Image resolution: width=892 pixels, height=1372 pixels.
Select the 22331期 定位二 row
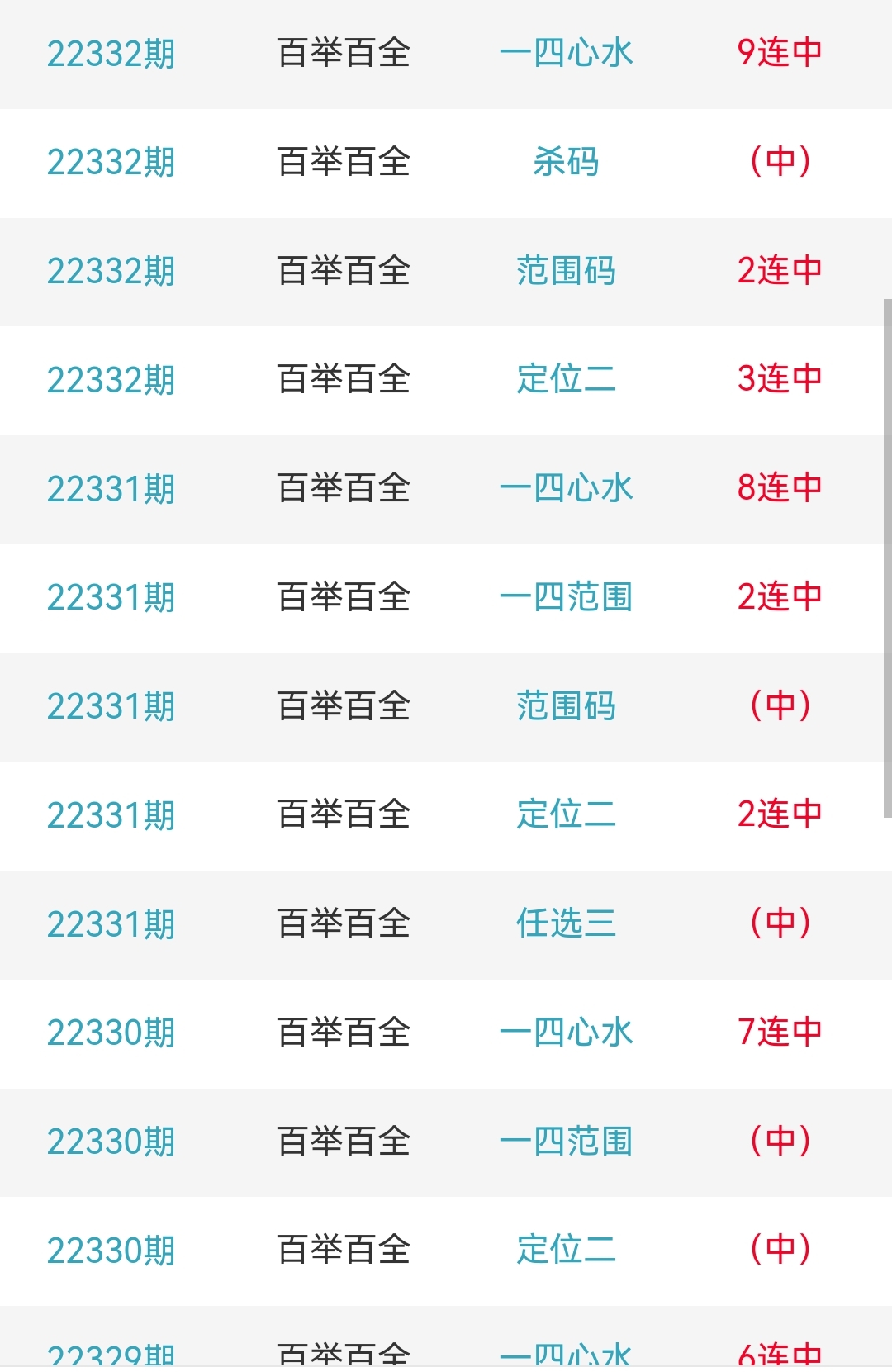click(566, 814)
